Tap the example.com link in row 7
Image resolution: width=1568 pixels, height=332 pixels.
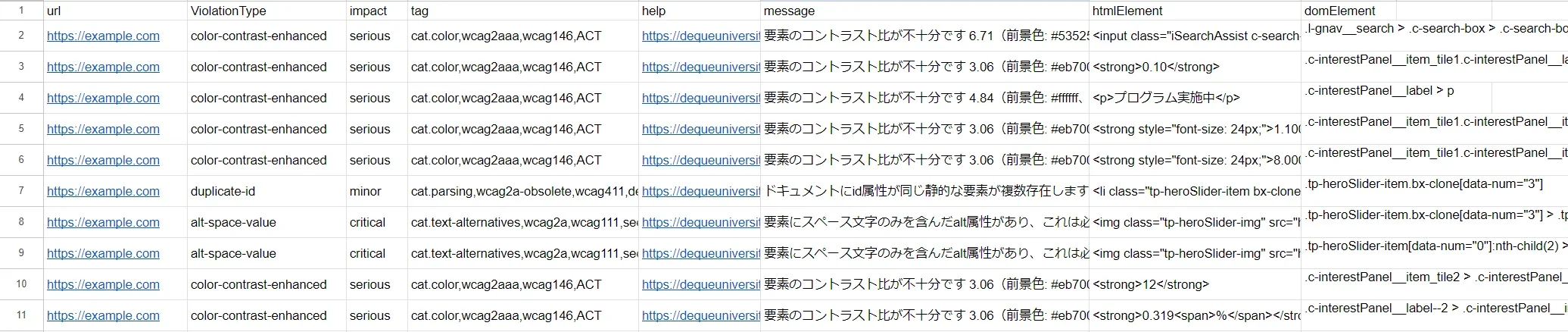103,192
